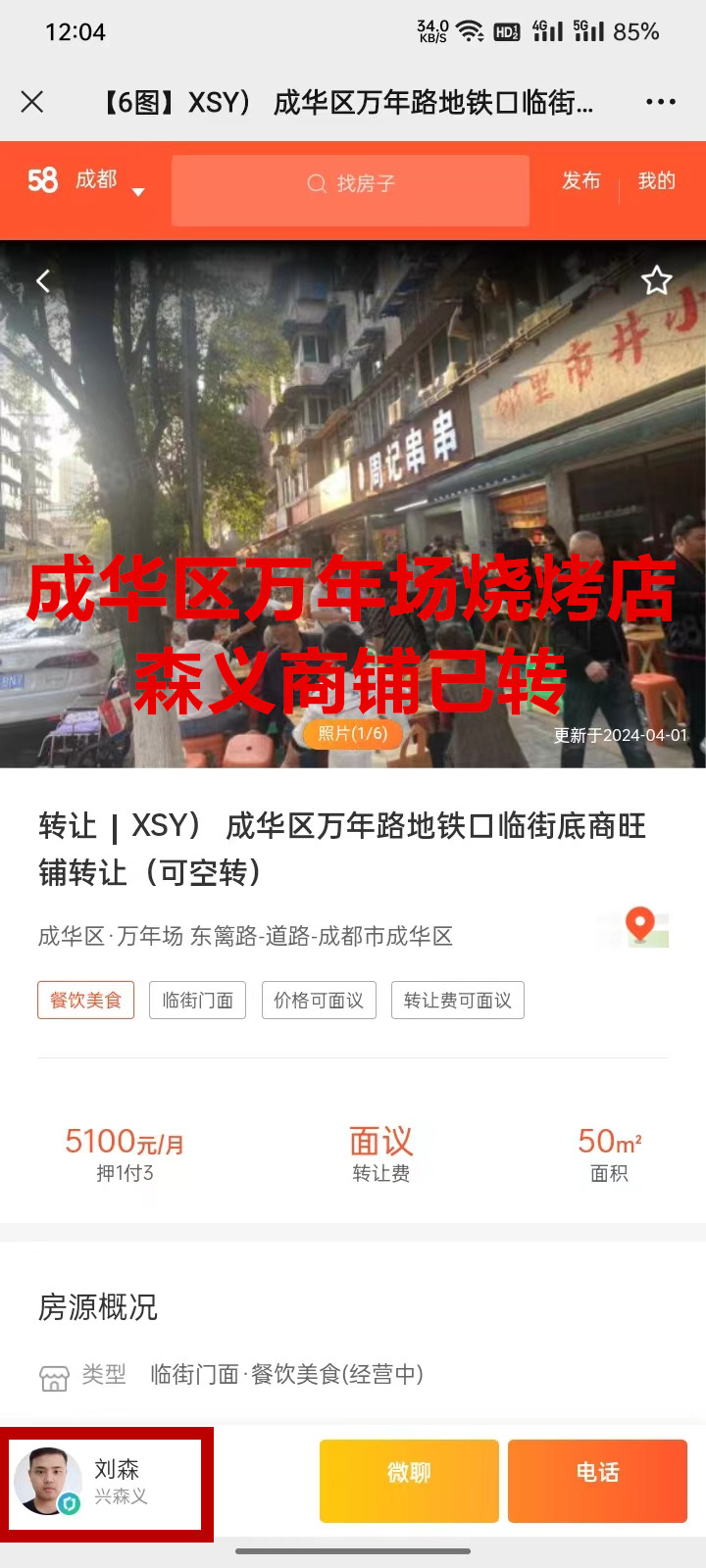Open the map location pin

tap(640, 926)
